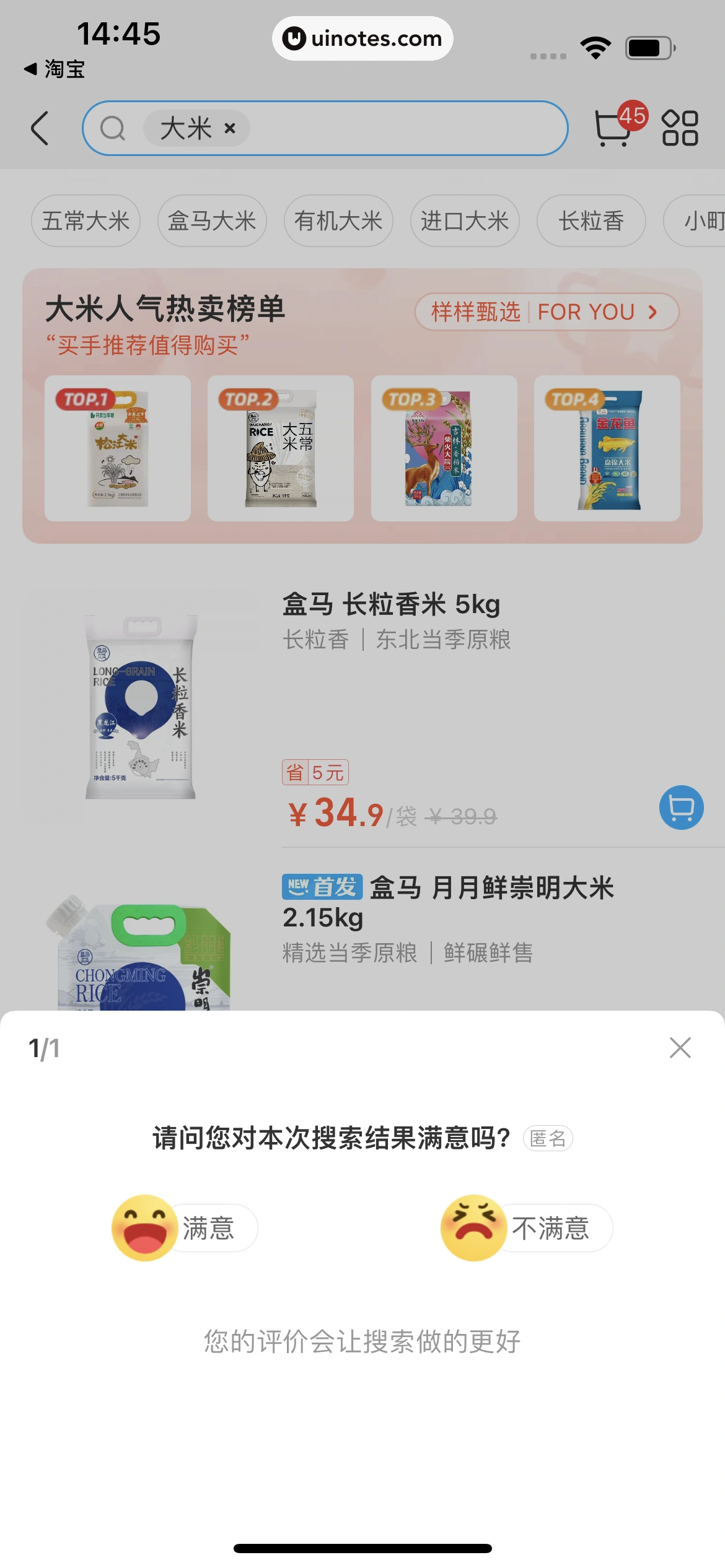Image resolution: width=725 pixels, height=1568 pixels.
Task: Filter by 有机大米 chip
Action: [338, 221]
